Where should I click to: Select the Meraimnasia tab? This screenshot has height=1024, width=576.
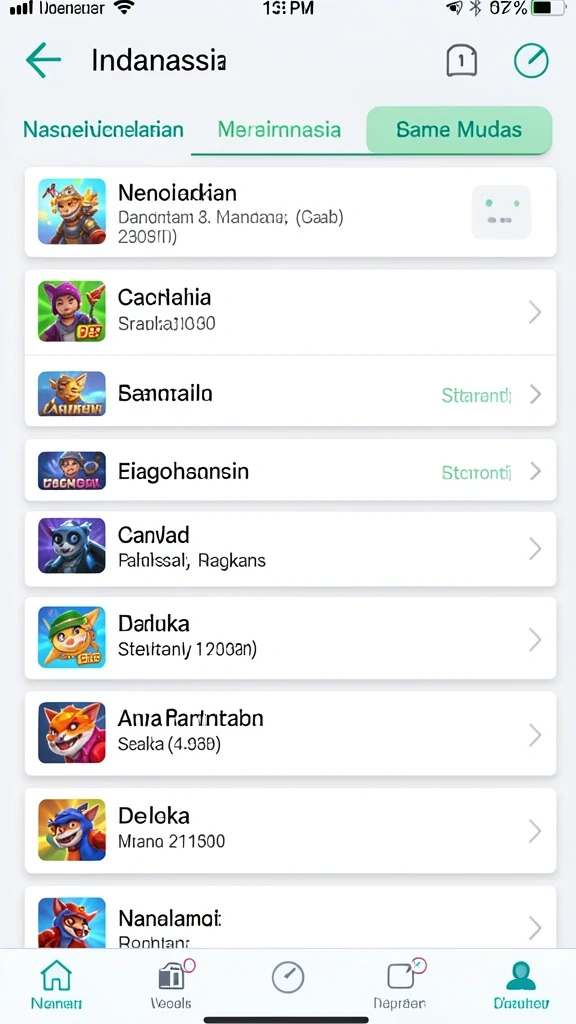[279, 129]
